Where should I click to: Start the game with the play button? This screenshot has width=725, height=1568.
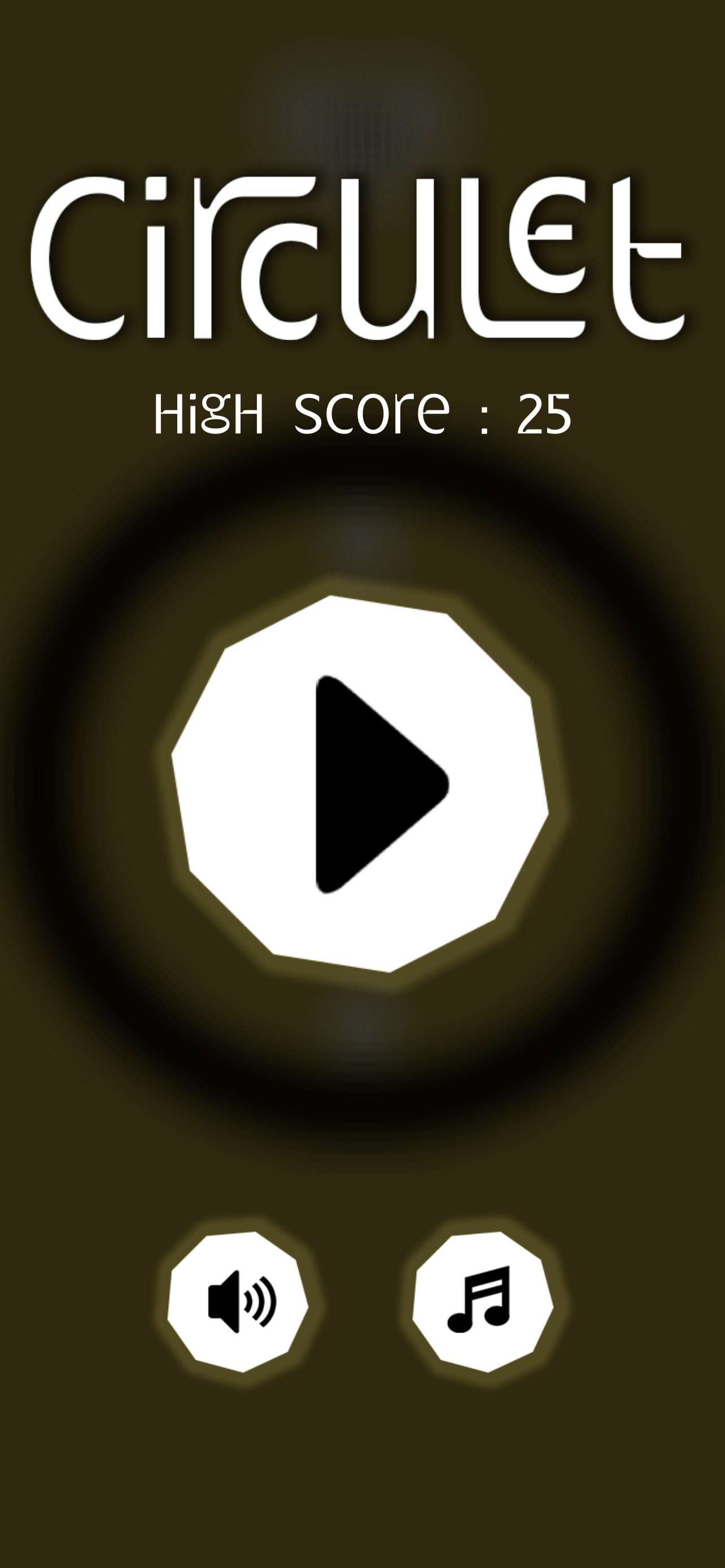click(x=360, y=784)
